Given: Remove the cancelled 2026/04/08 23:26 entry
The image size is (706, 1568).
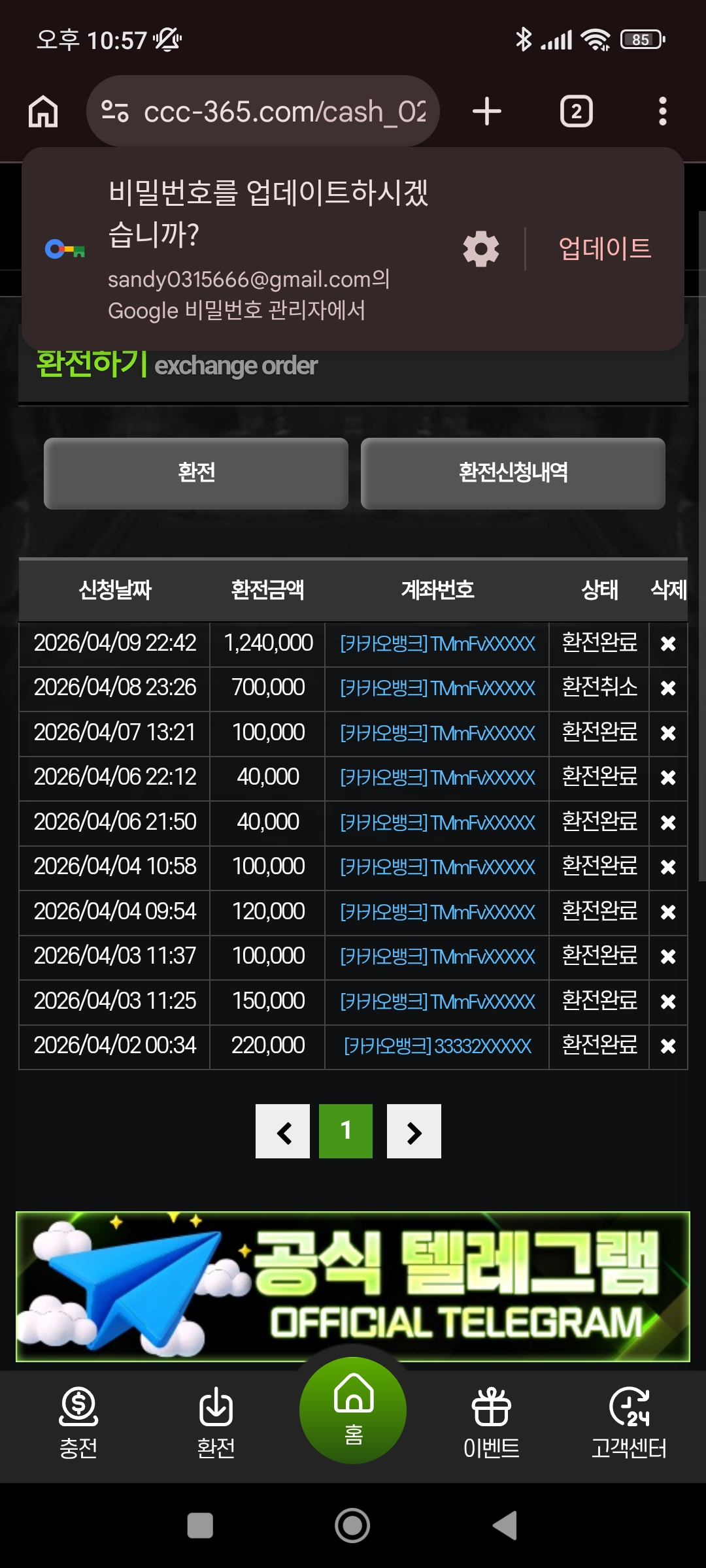Looking at the screenshot, I should tap(668, 689).
